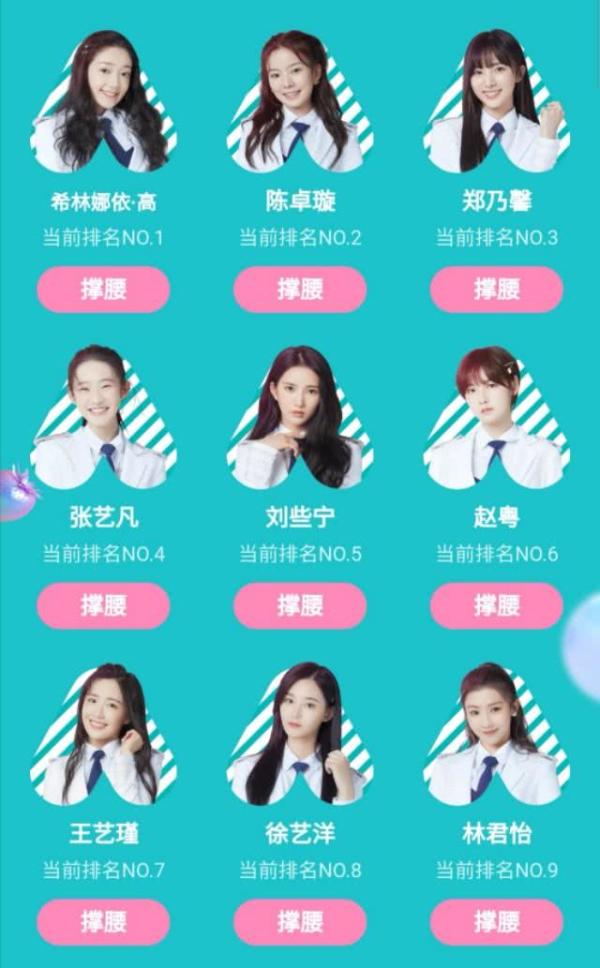Tap 撑腰 button for 希林娜依·高
600x968 pixels.
point(103,289)
